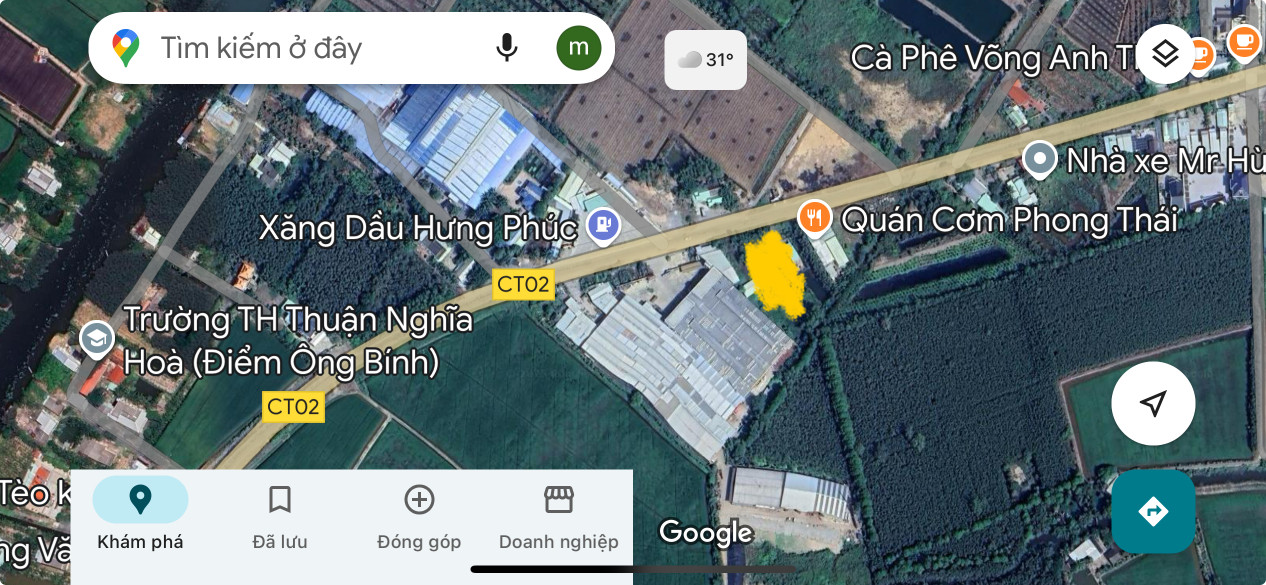Screen dimensions: 1266x585
Task: Switch to the Đã lưu tab
Action: pos(279,514)
